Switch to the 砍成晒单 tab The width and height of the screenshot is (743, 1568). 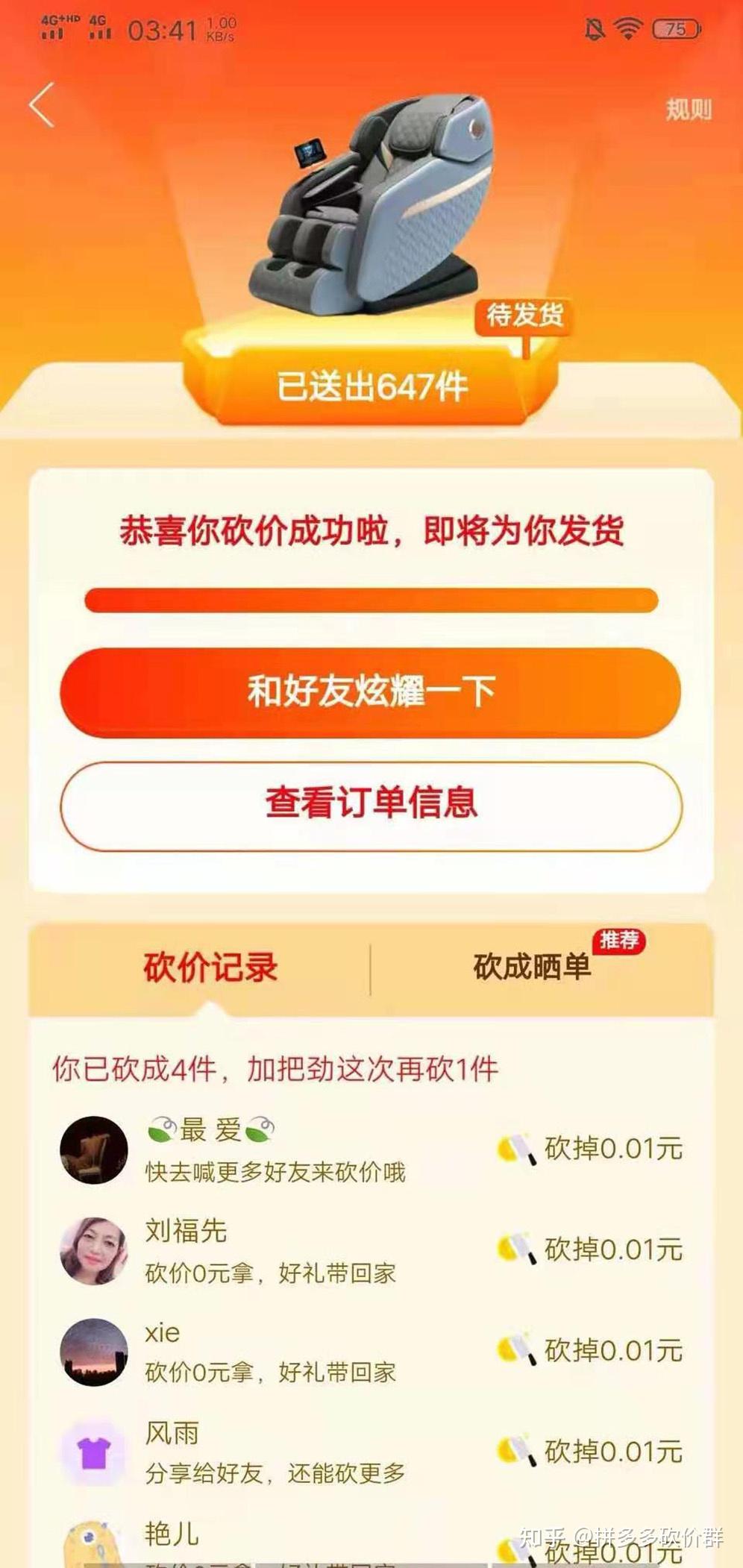coord(532,968)
